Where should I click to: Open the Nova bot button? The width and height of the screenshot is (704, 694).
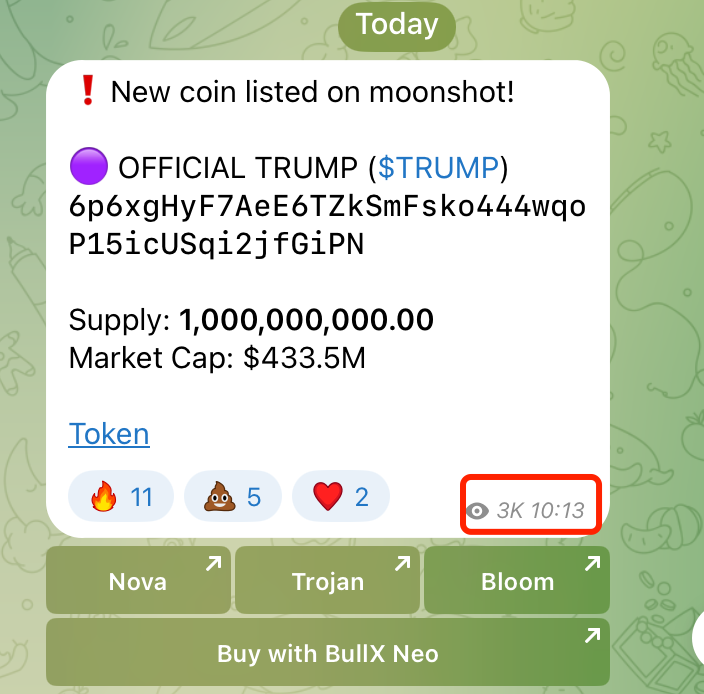tap(138, 581)
